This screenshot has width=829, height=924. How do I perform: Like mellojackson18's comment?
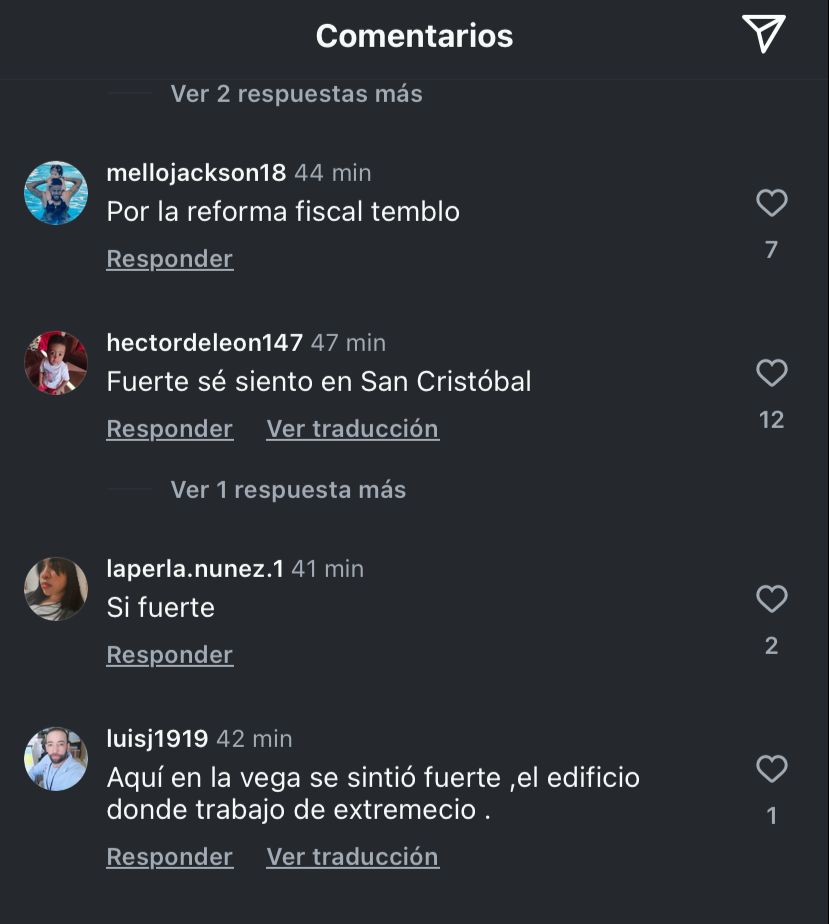tap(771, 203)
